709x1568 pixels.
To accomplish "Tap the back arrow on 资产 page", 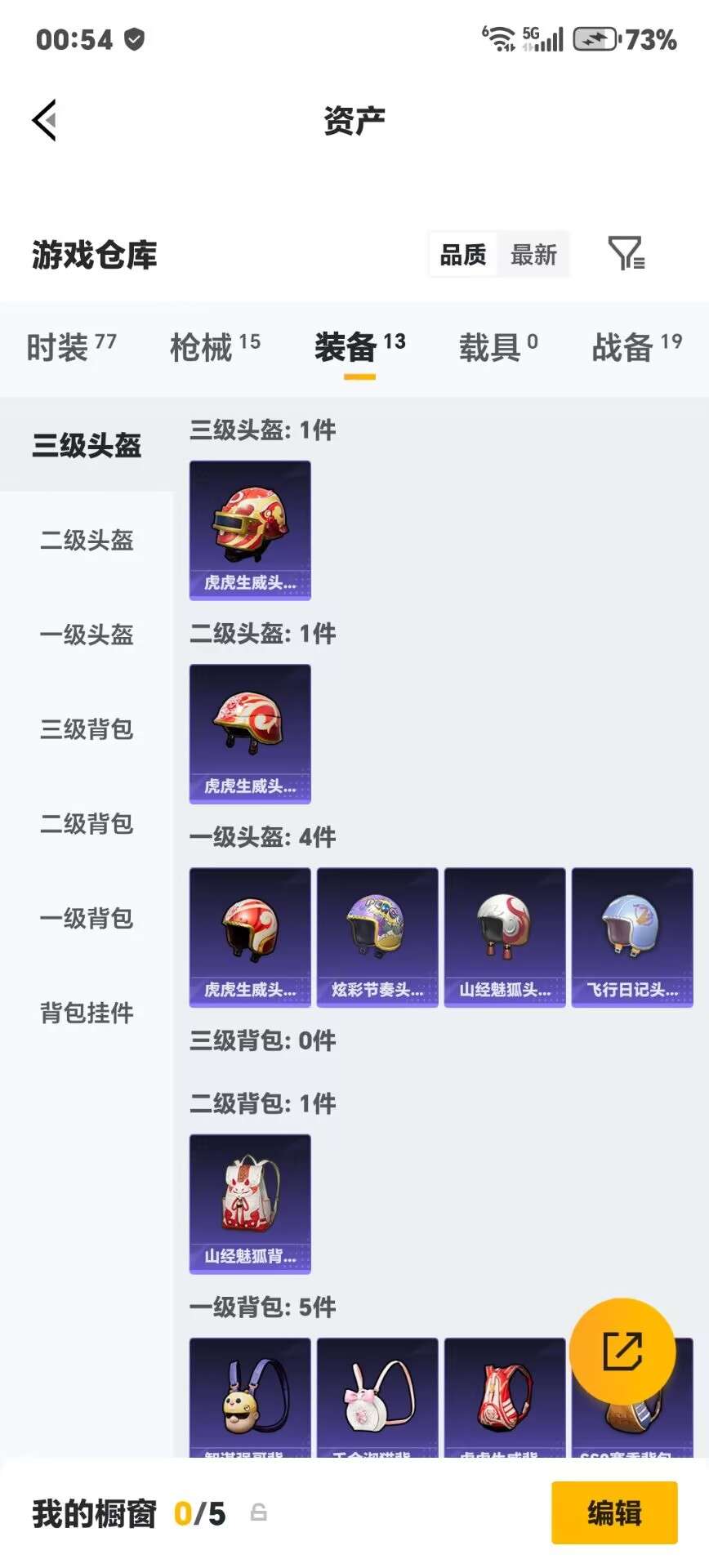I will pyautogui.click(x=45, y=120).
